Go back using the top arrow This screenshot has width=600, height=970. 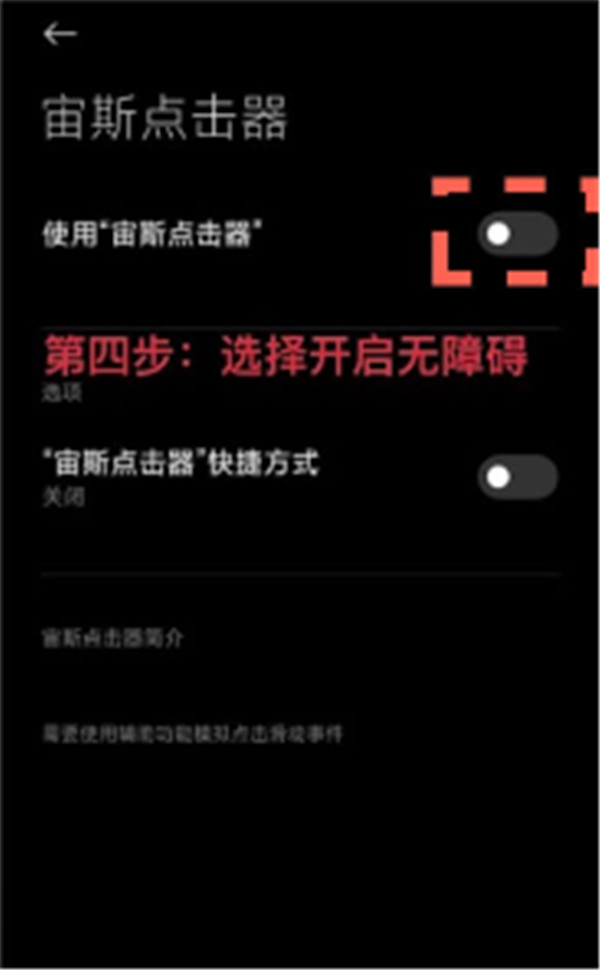coord(60,34)
